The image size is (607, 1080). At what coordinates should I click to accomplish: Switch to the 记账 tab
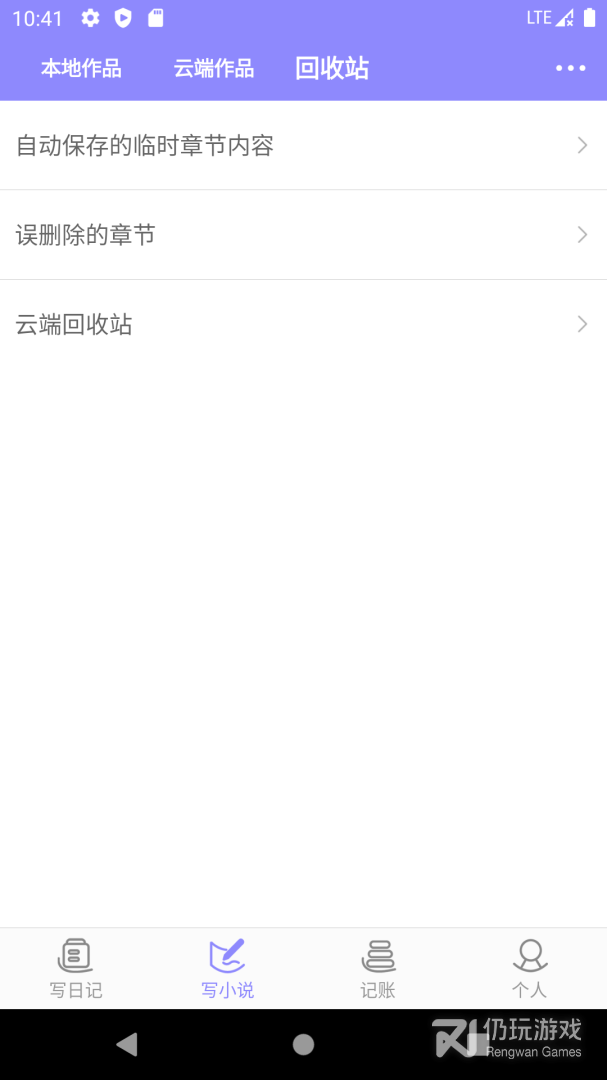point(378,968)
